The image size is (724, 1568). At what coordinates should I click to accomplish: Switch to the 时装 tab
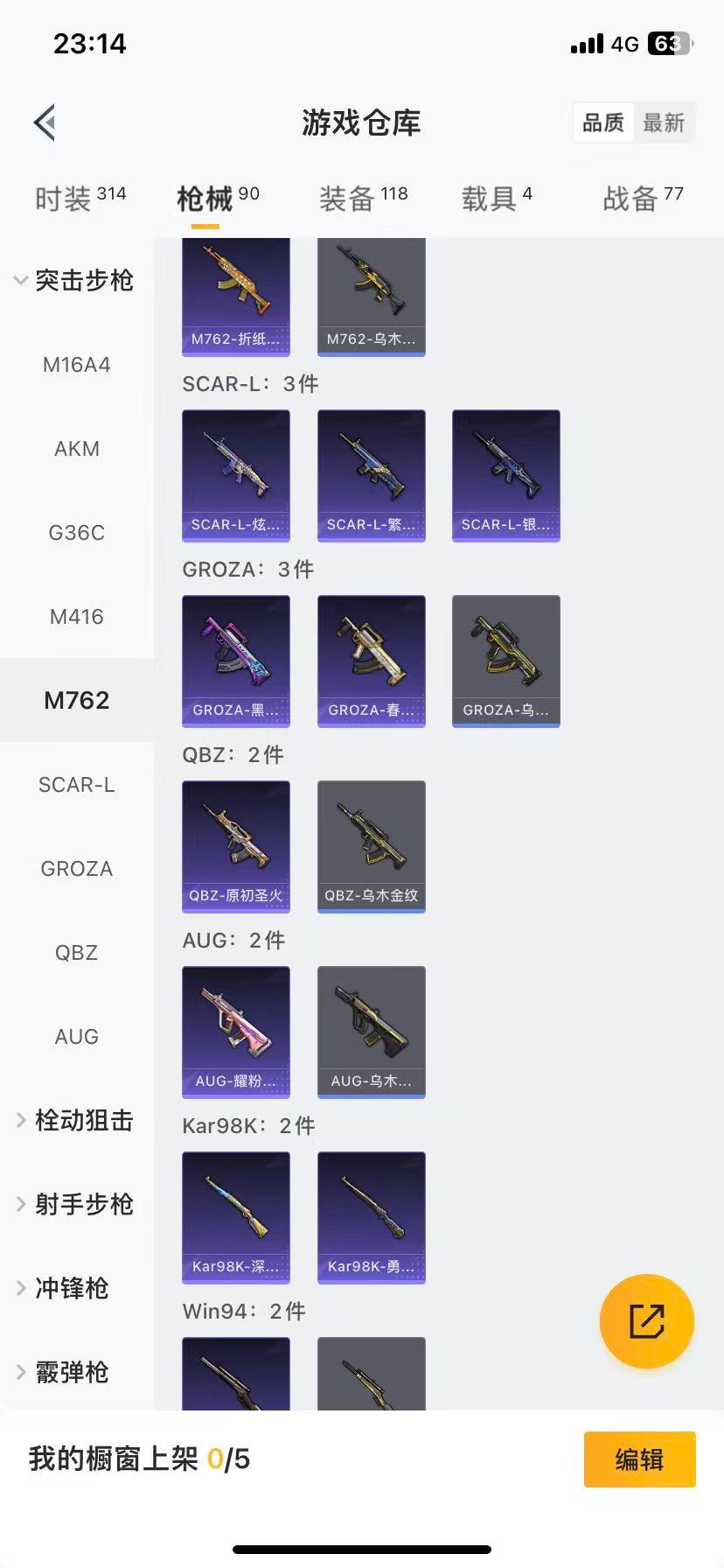[x=80, y=199]
